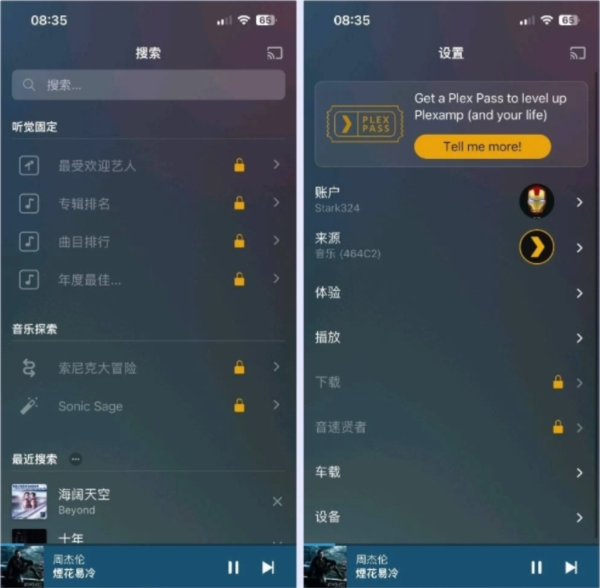Pause 烟花易冷 on the 设置 screen
The width and height of the screenshot is (600, 588).
[x=537, y=567]
